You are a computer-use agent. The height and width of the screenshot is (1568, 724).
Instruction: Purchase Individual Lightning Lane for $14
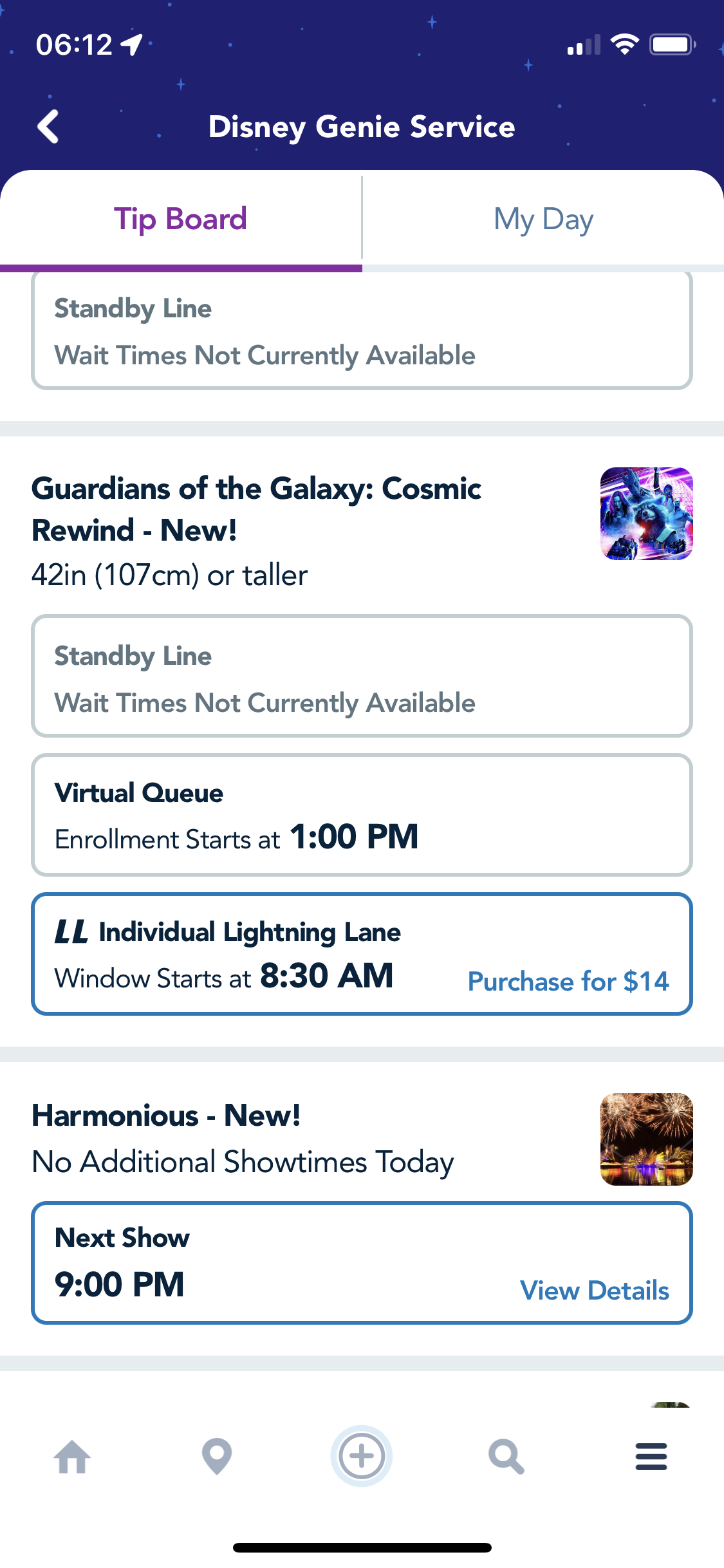[x=568, y=982]
